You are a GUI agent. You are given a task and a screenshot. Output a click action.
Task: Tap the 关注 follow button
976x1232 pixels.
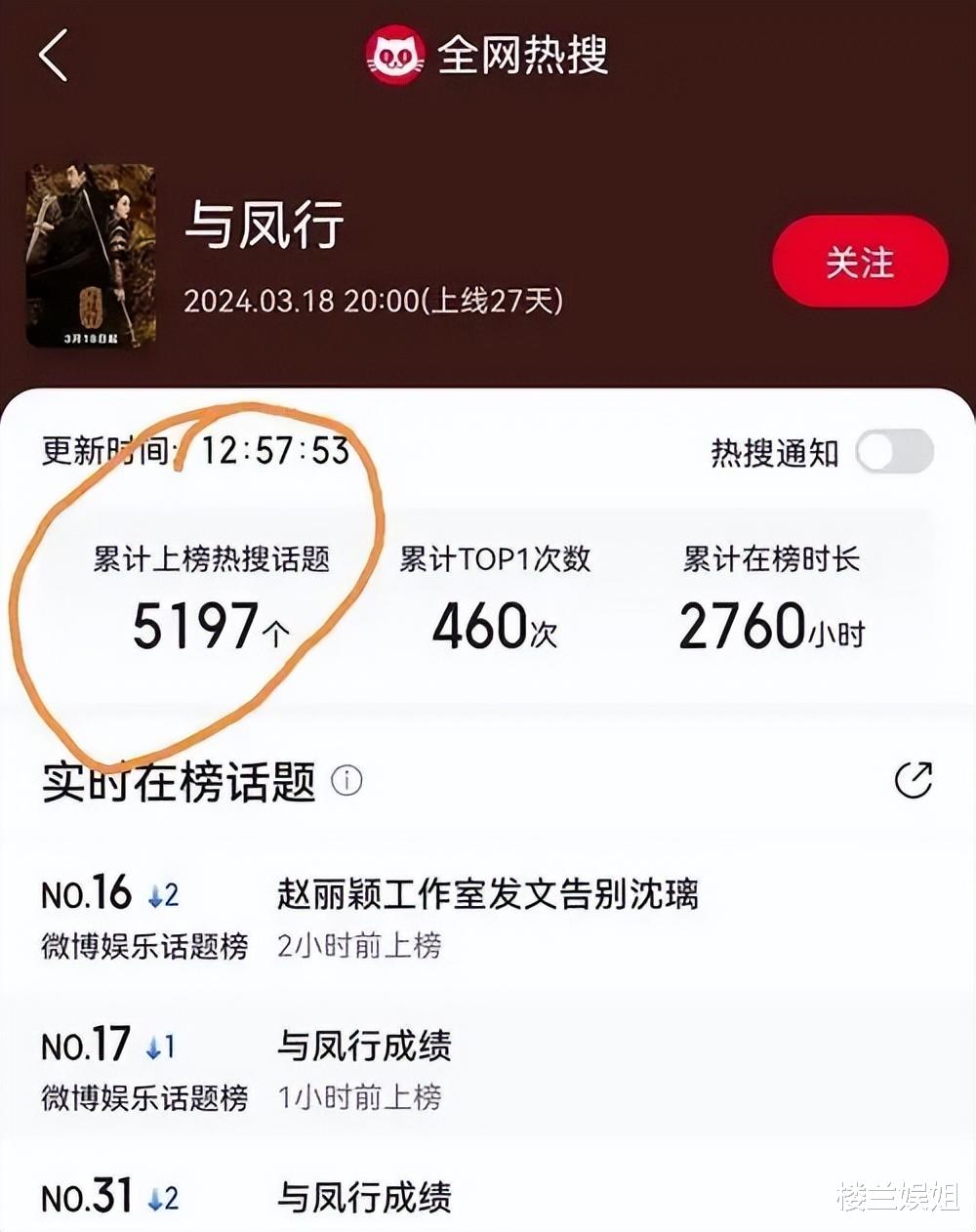pos(859,260)
